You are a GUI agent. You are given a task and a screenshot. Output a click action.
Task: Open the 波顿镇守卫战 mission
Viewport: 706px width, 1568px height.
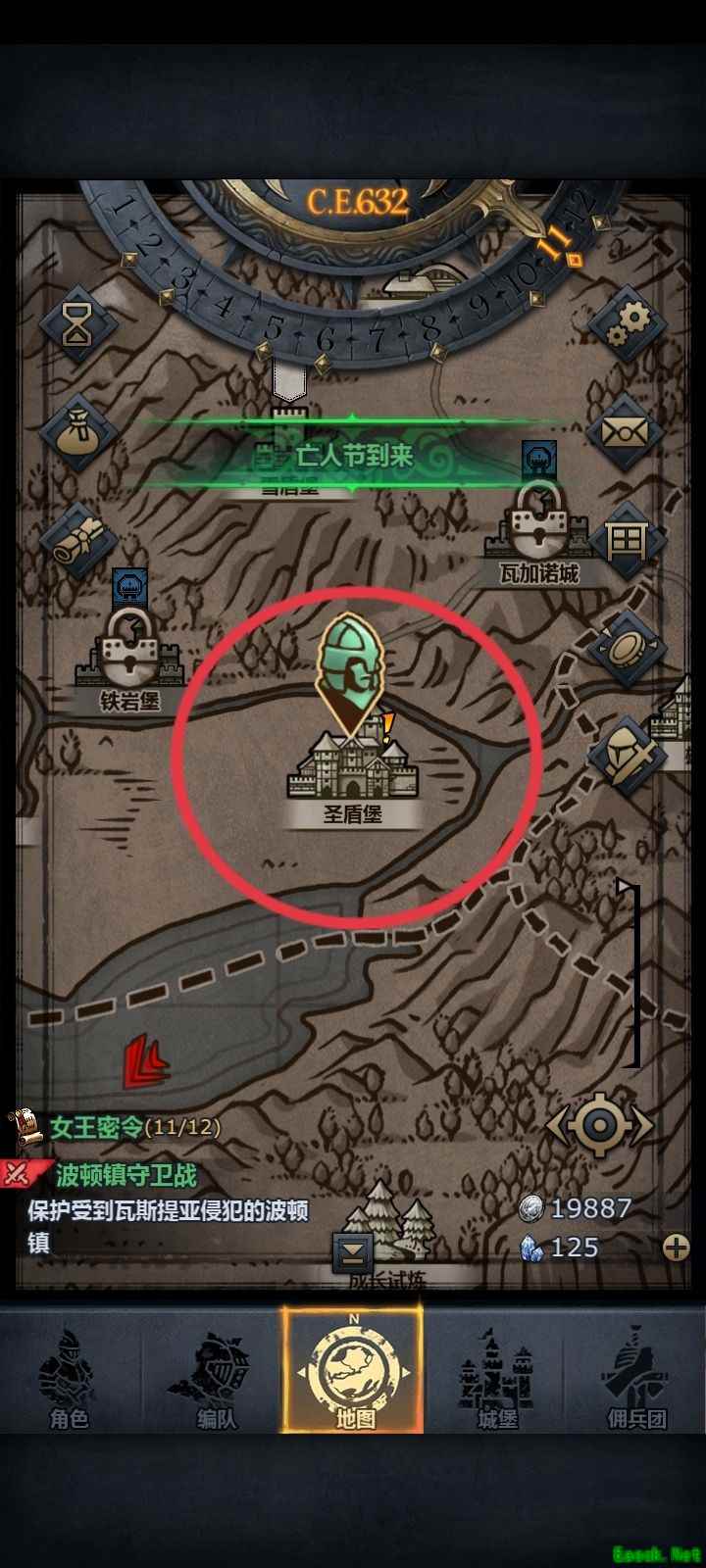tap(126, 1174)
